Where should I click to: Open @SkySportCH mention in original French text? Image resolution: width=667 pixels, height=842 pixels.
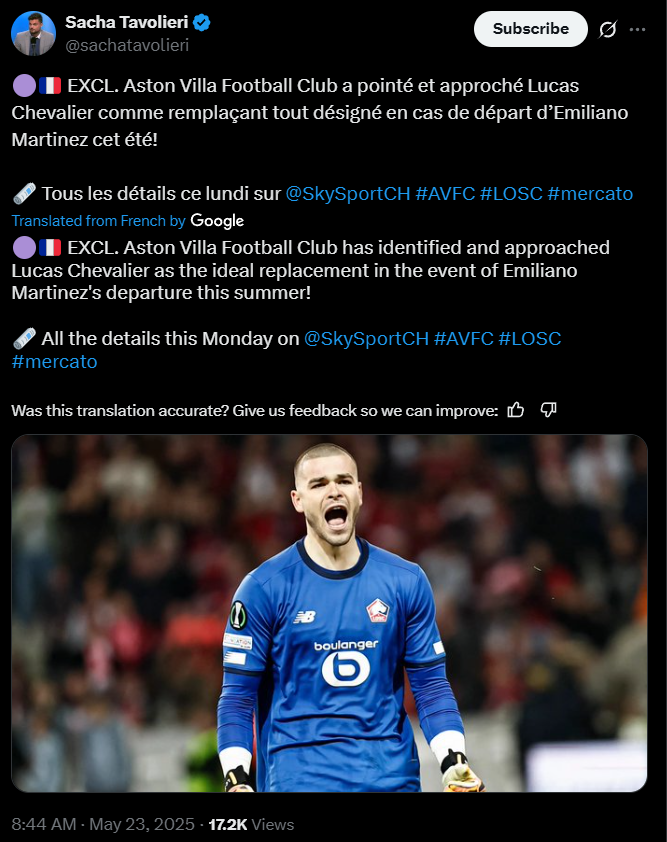pyautogui.click(x=348, y=194)
